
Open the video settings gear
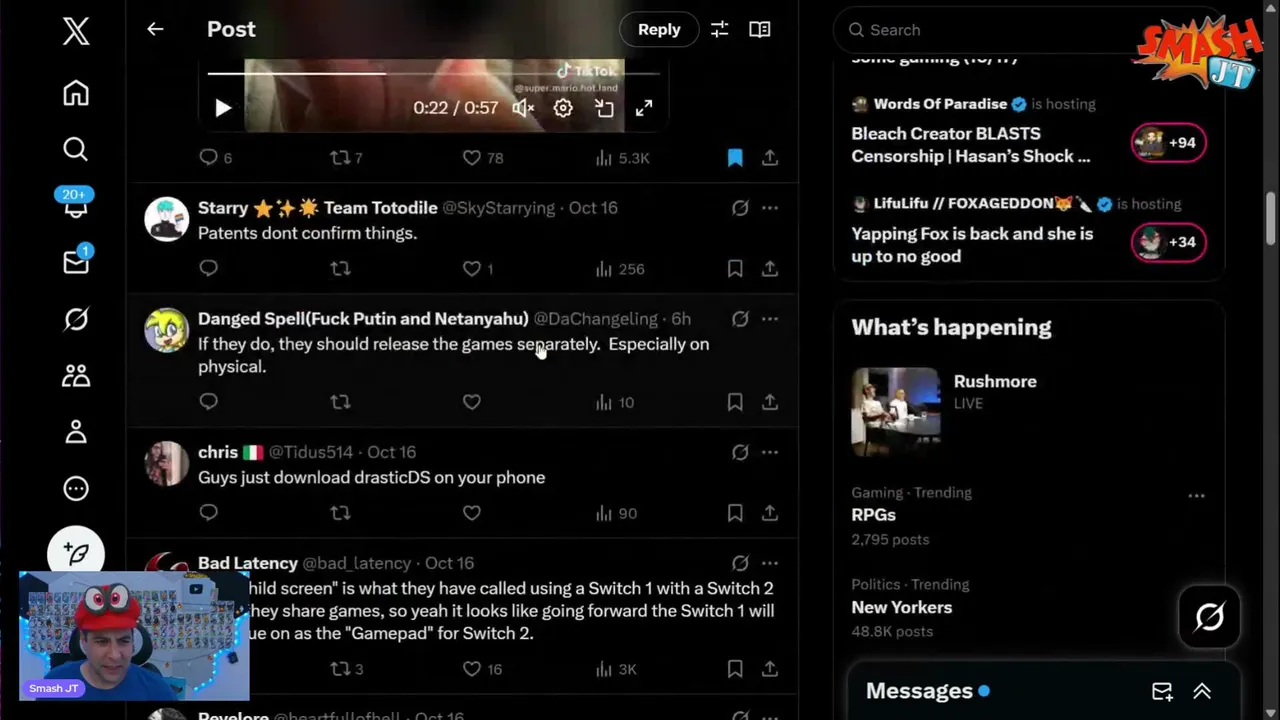[563, 108]
